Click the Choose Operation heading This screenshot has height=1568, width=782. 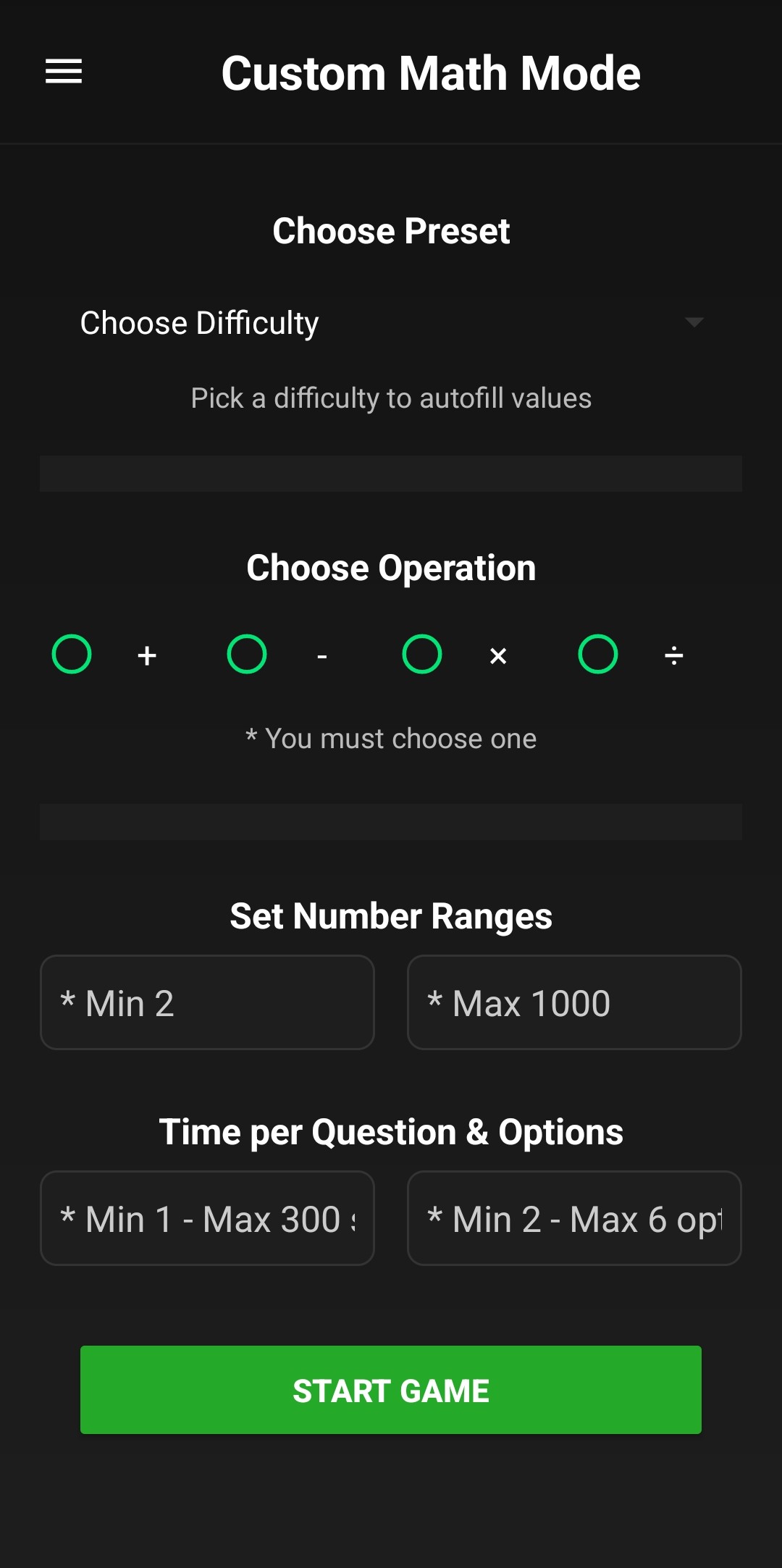tap(391, 568)
